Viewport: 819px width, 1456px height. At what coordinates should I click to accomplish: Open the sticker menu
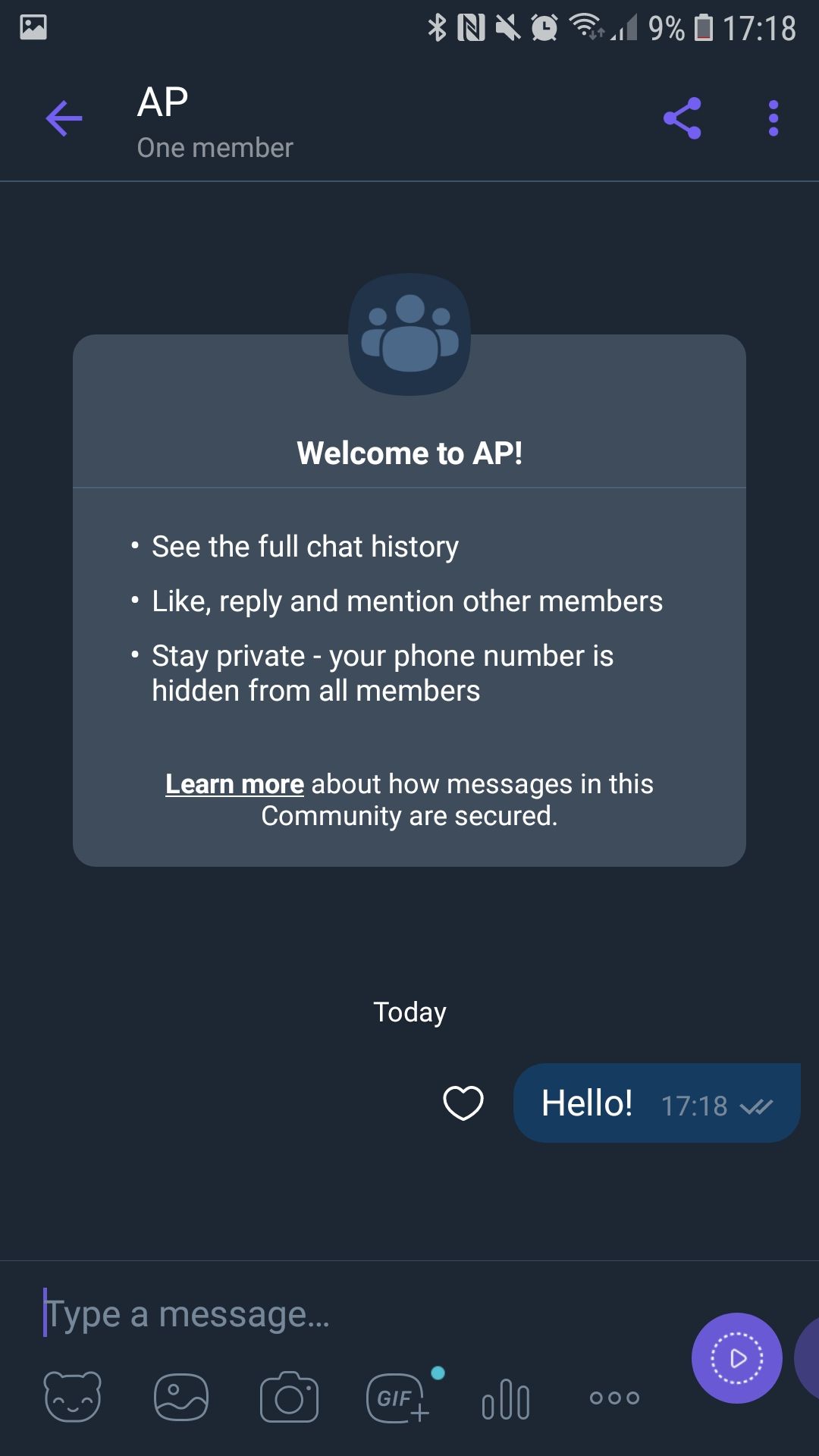pos(73,1397)
